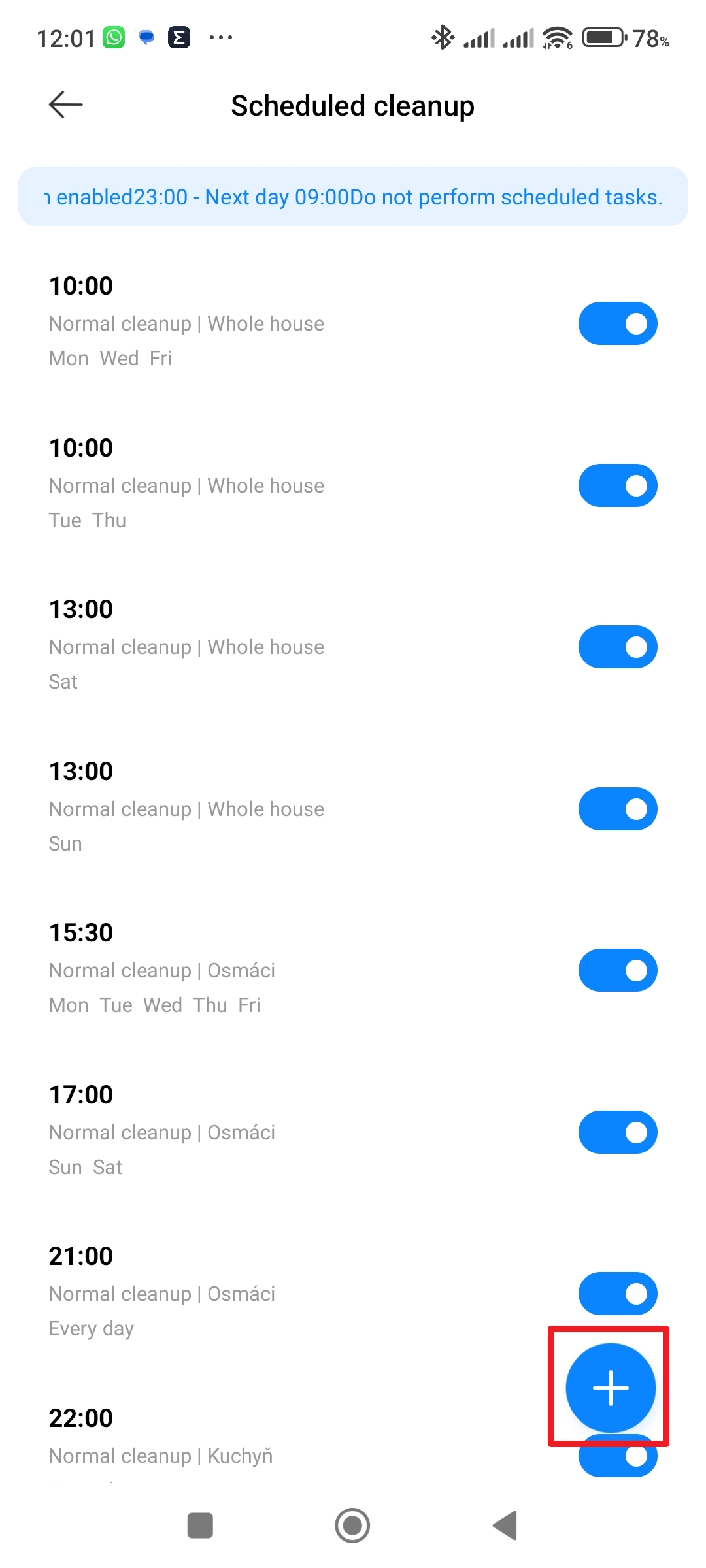Turn off the 10:00 Tue Thu schedule
The height and width of the screenshot is (1568, 706).
point(617,485)
